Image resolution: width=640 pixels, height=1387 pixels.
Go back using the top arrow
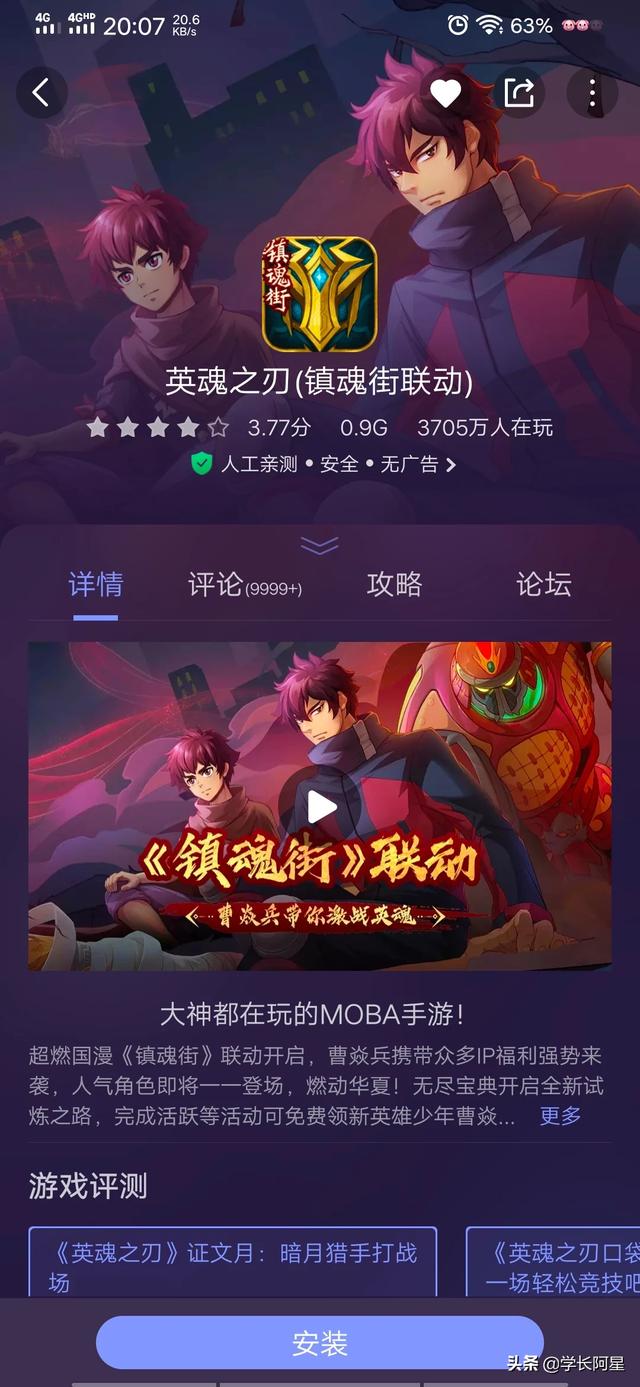click(41, 93)
